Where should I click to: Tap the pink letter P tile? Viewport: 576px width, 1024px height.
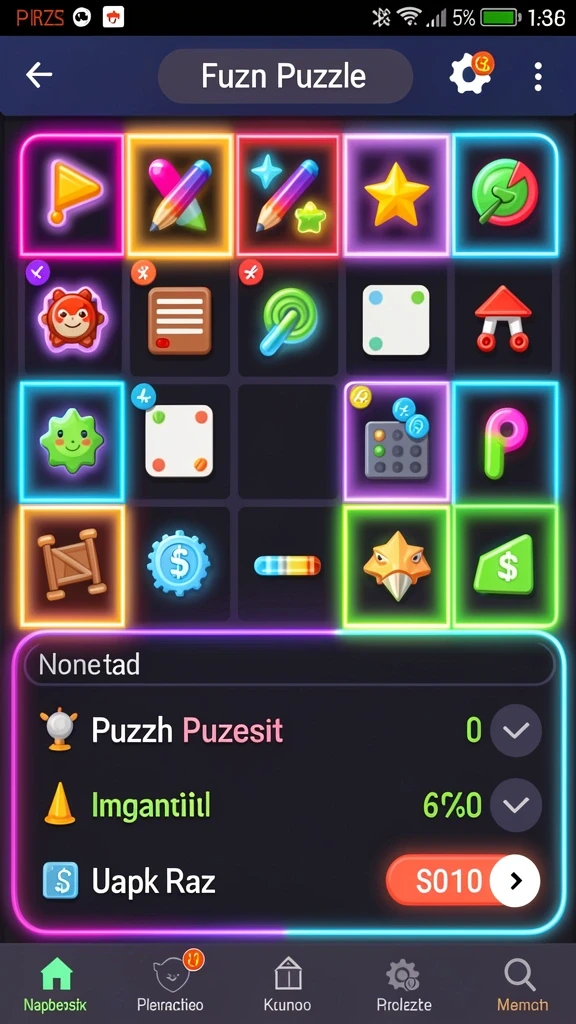point(505,441)
